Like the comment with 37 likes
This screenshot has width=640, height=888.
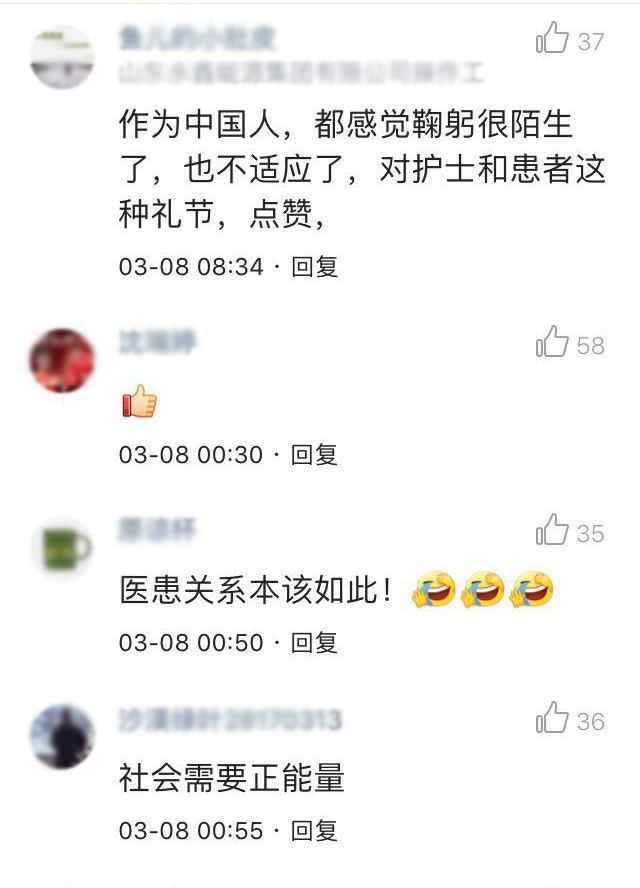pos(552,40)
